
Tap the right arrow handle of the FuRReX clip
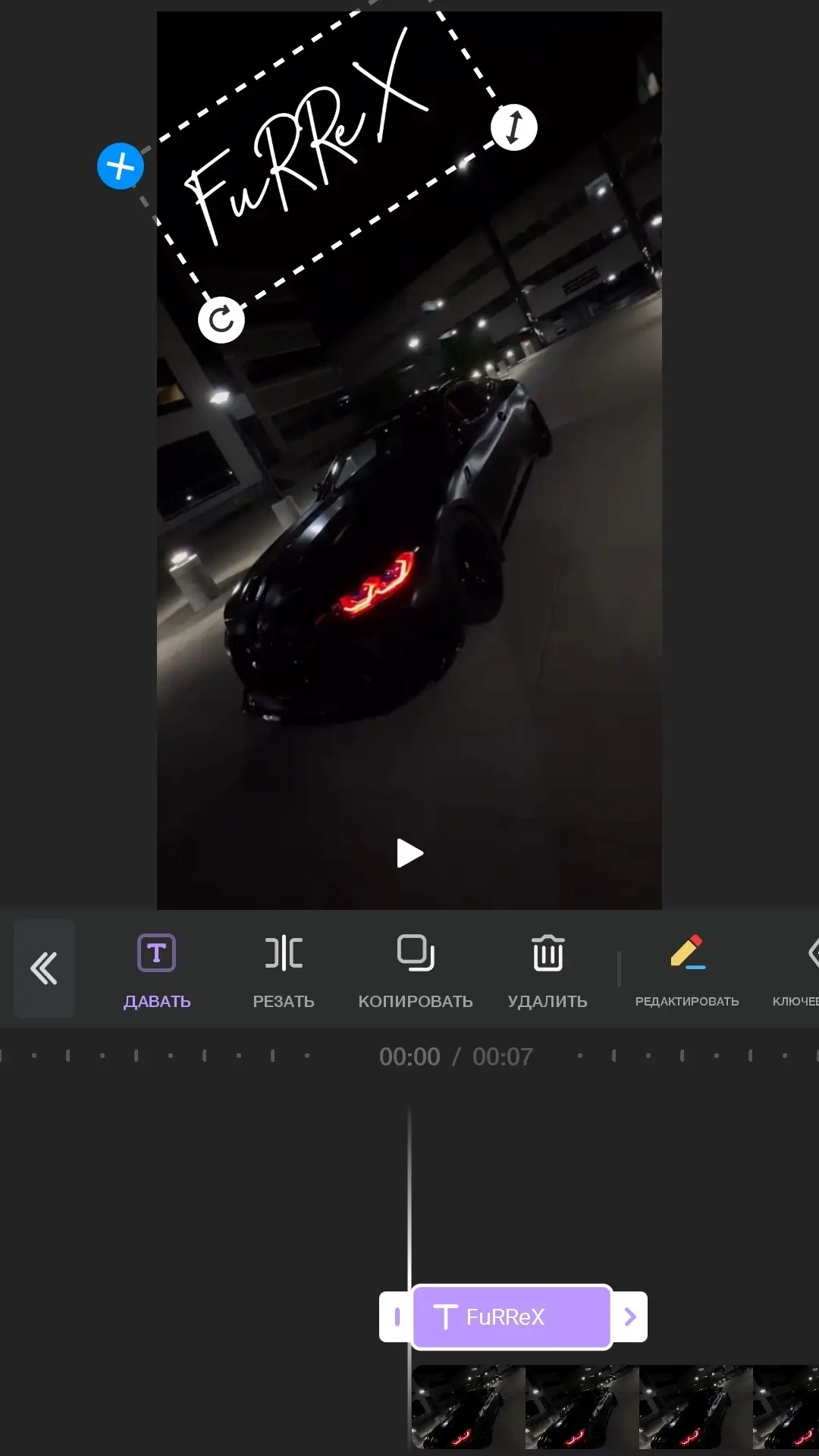coord(629,1317)
